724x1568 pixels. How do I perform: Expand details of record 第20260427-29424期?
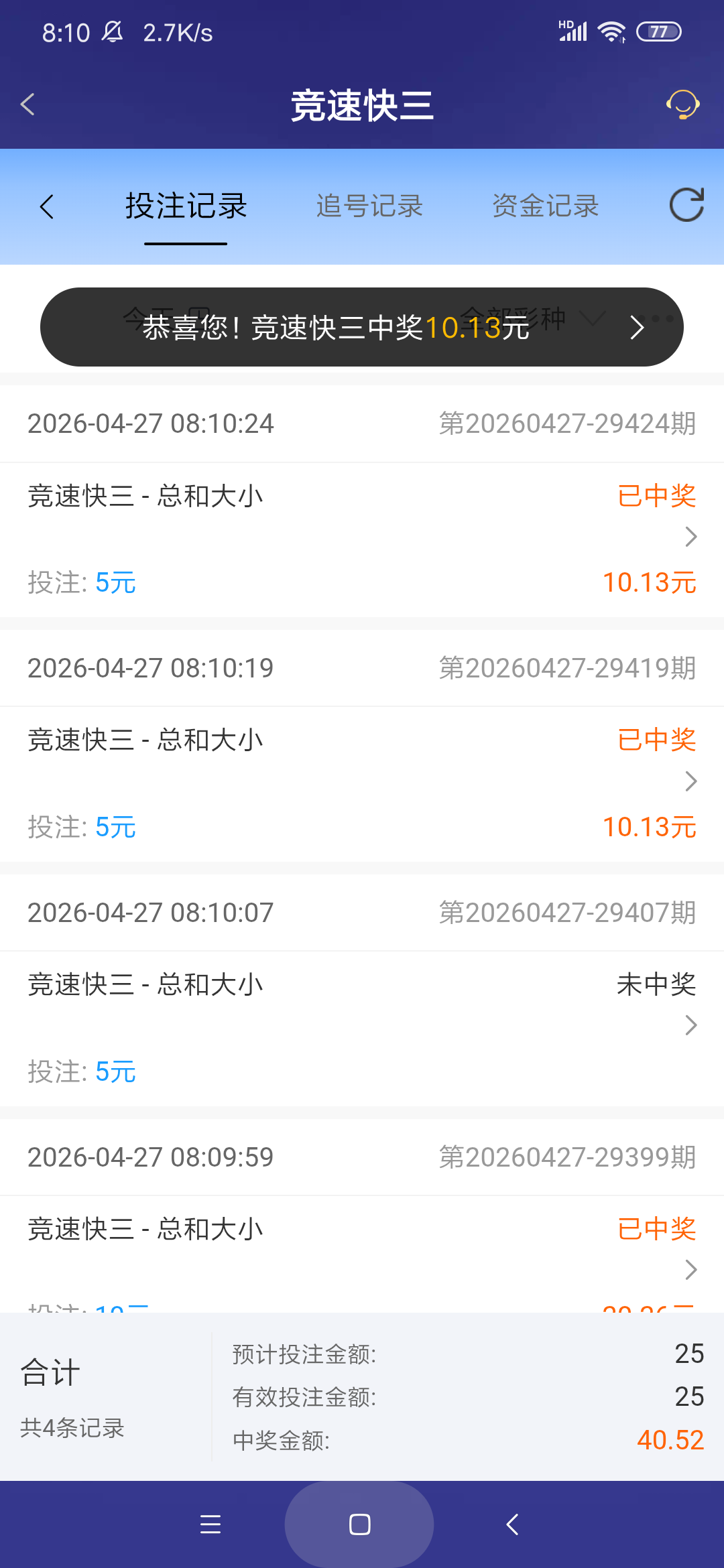click(689, 537)
